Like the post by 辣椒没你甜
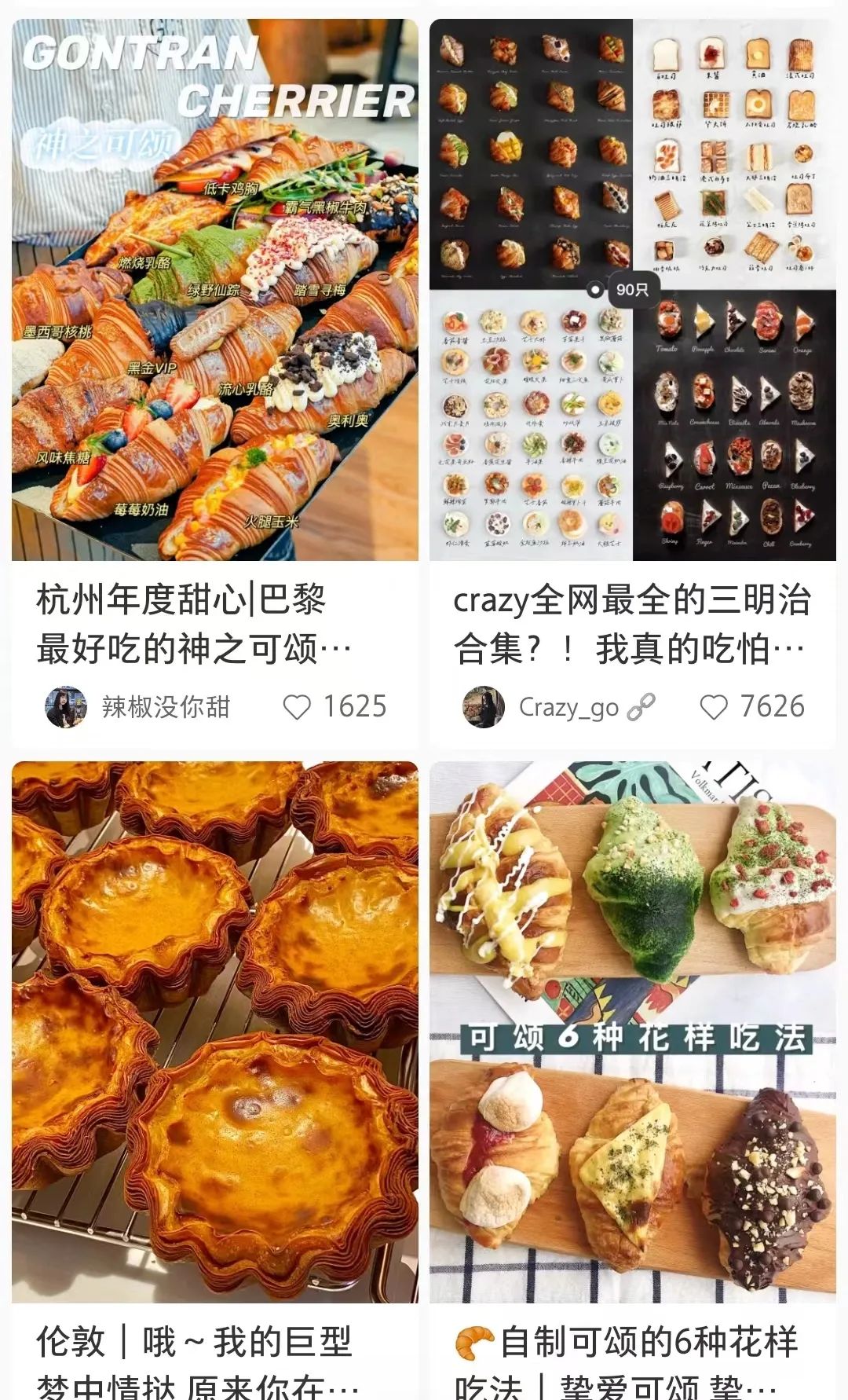This screenshot has height=1400, width=848. [297, 707]
